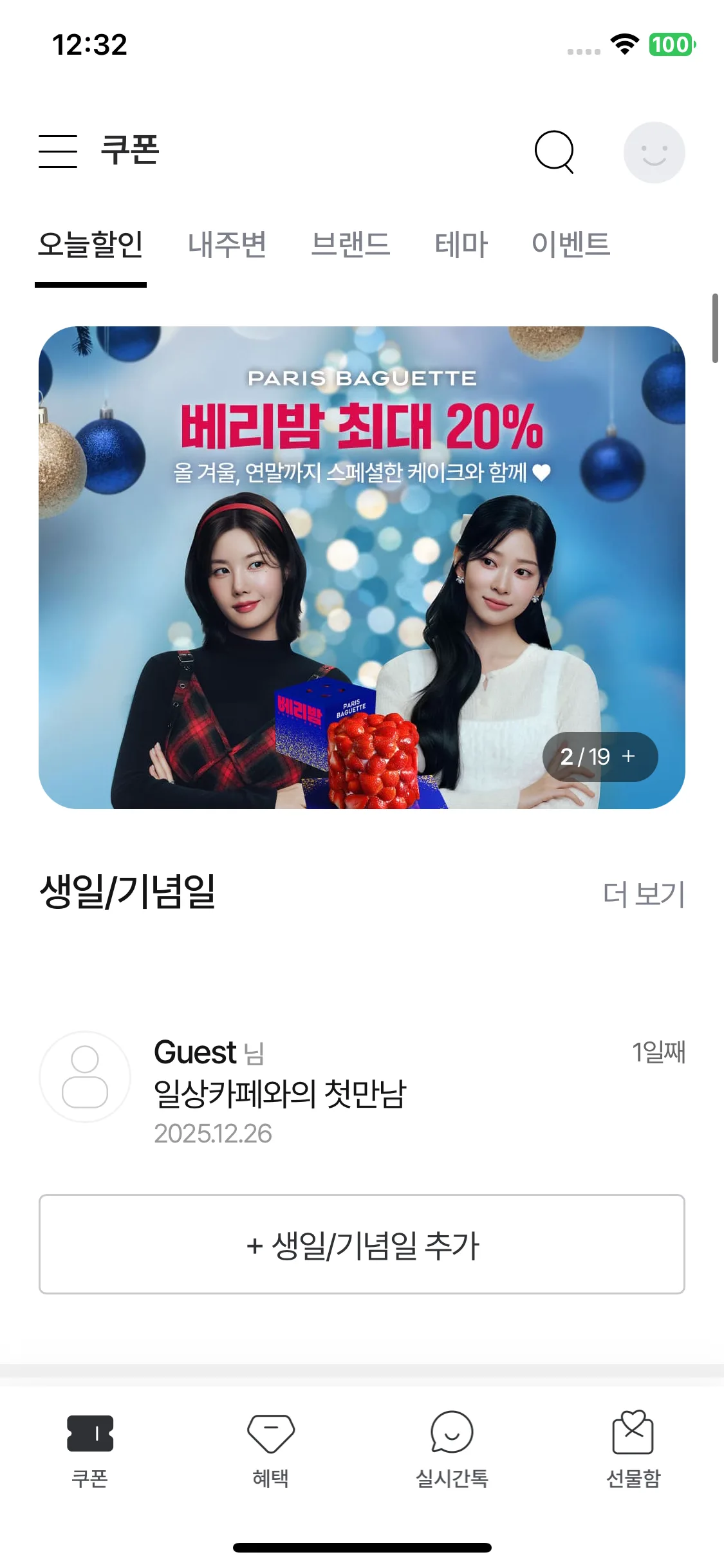Open the search magnifier
Image resolution: width=724 pixels, height=1568 pixels.
coord(554,152)
